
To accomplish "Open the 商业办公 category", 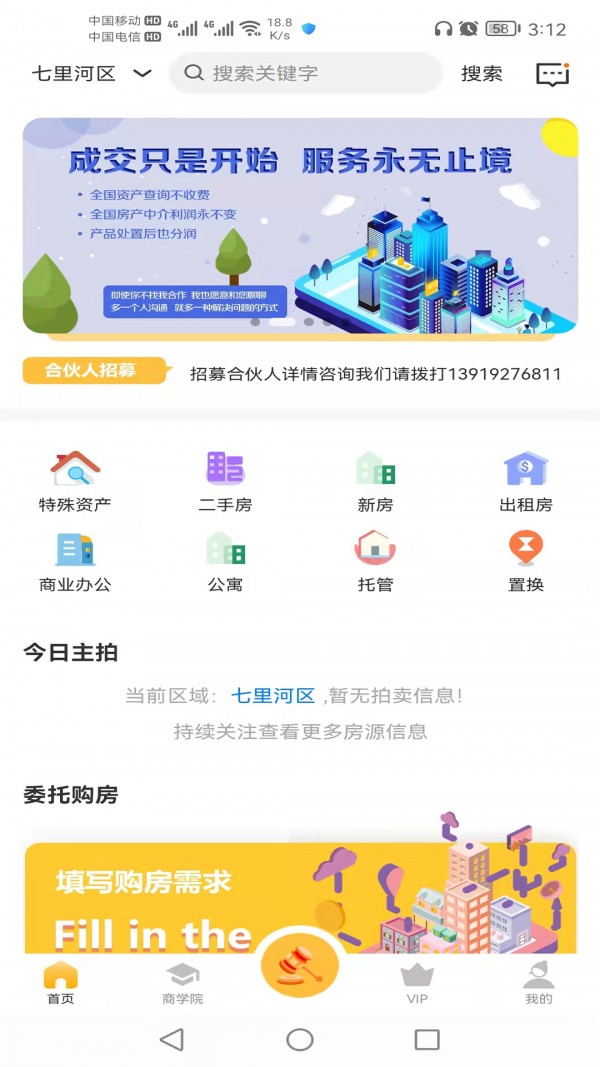I will tap(75, 561).
